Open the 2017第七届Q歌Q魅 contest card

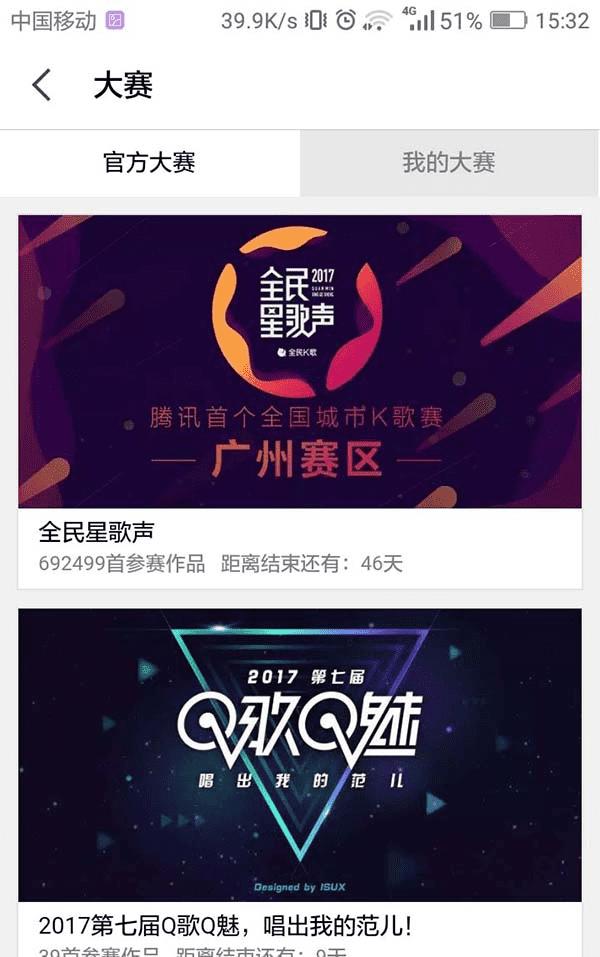(x=300, y=760)
